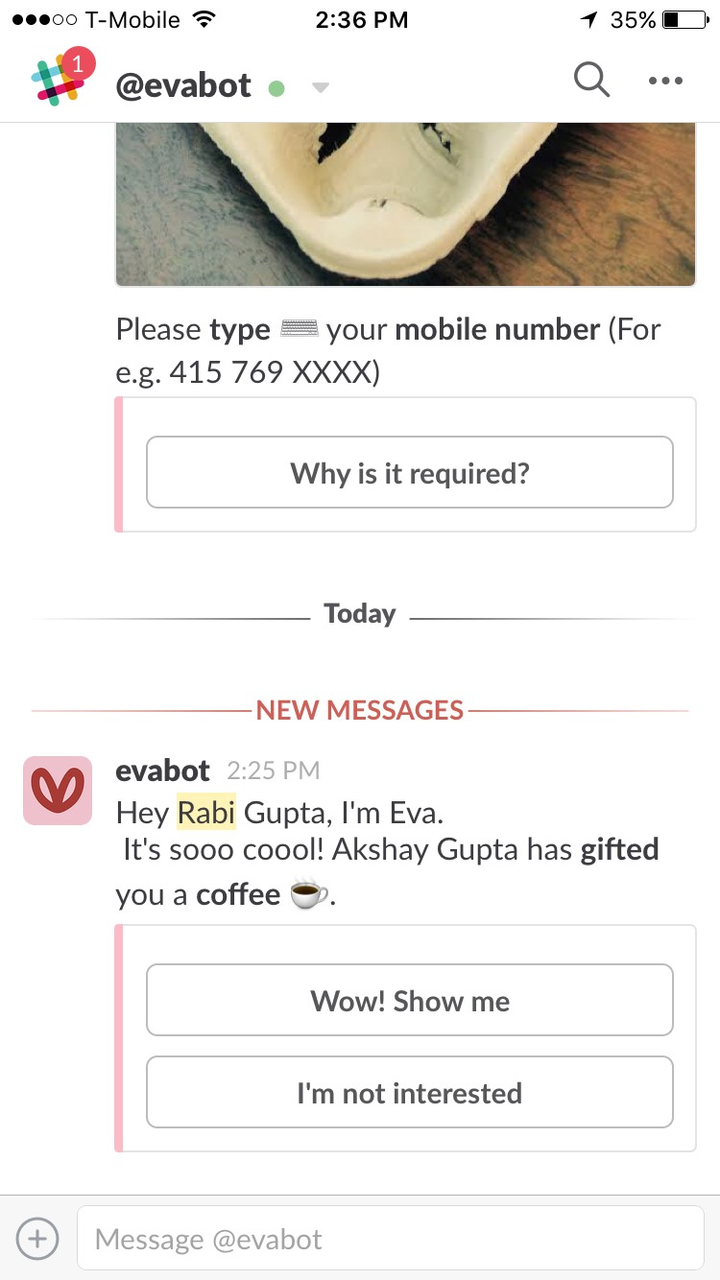Open the three-dot overflow menu

pyautogui.click(x=665, y=82)
